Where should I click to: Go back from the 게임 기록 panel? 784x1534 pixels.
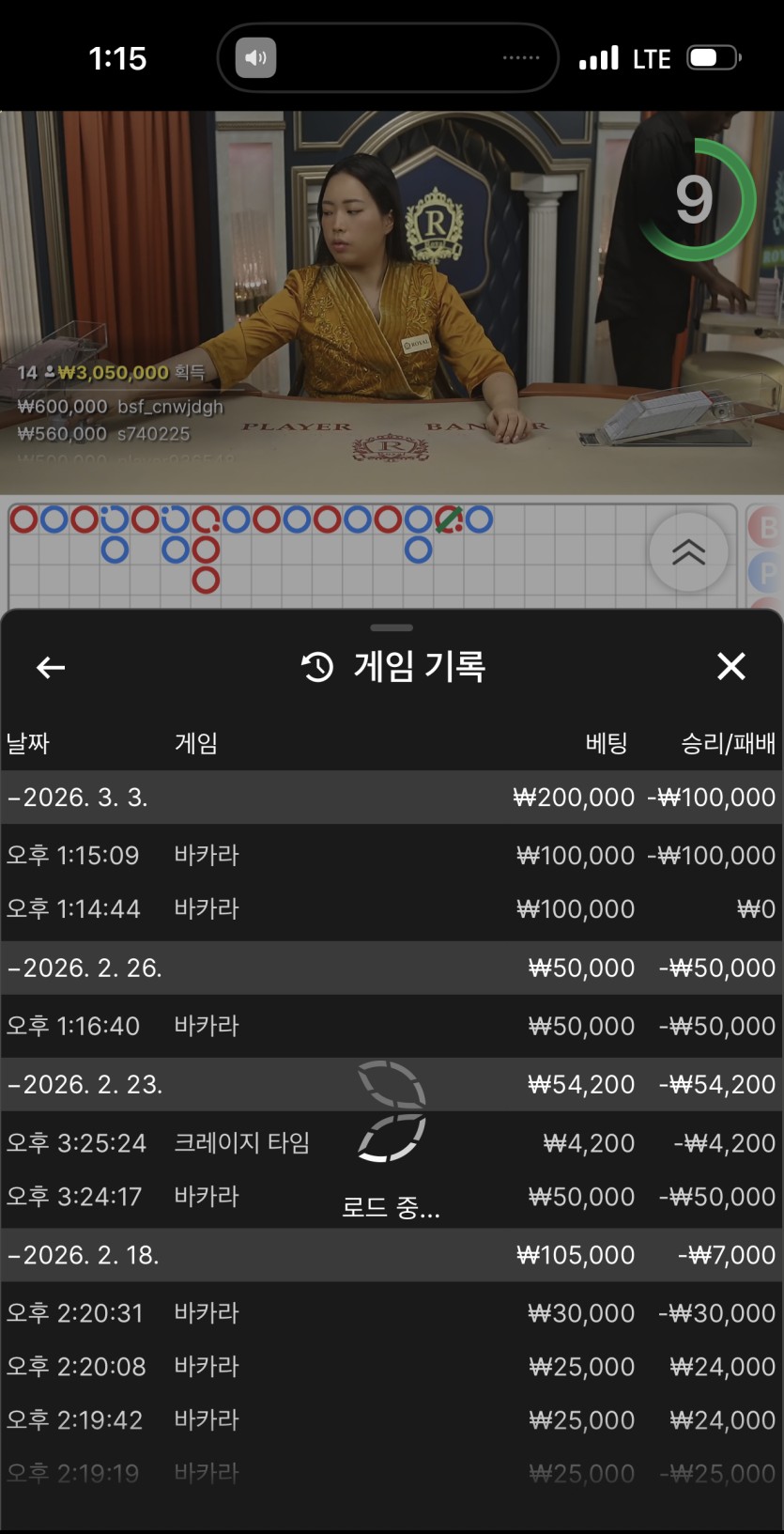click(51, 667)
